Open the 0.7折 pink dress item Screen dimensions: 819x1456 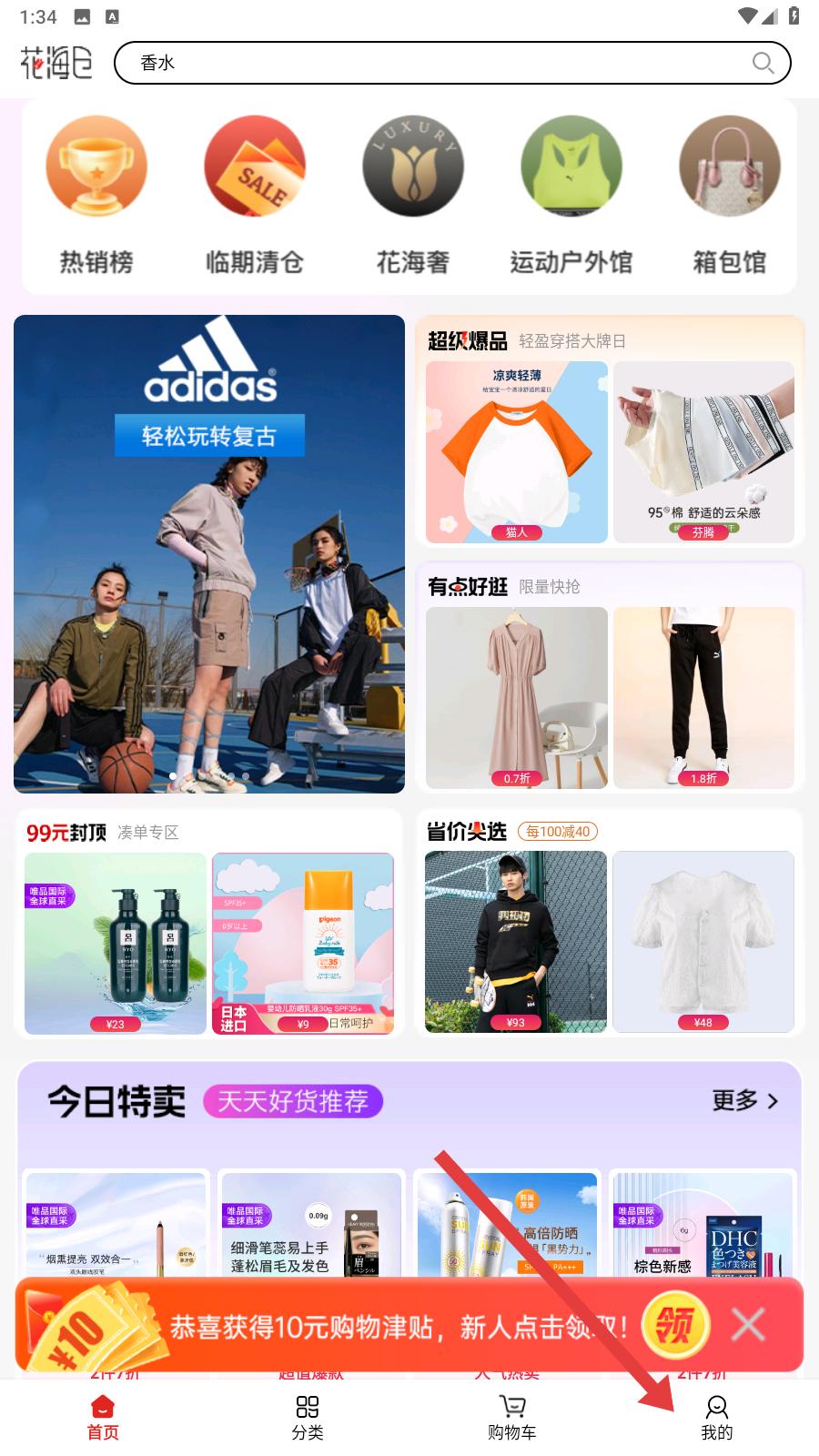click(x=517, y=698)
